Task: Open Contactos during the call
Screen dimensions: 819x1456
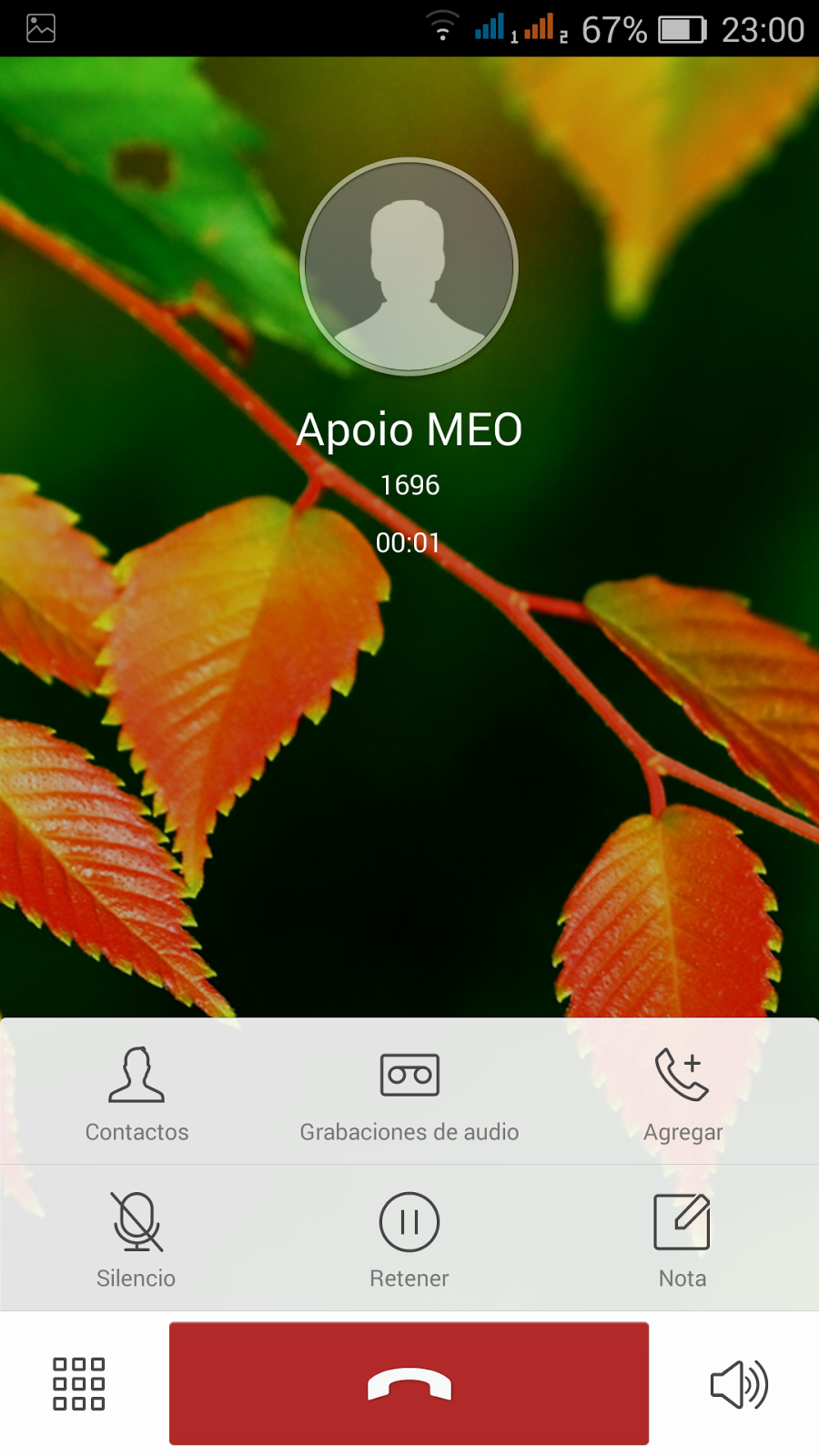Action: pos(136,1092)
